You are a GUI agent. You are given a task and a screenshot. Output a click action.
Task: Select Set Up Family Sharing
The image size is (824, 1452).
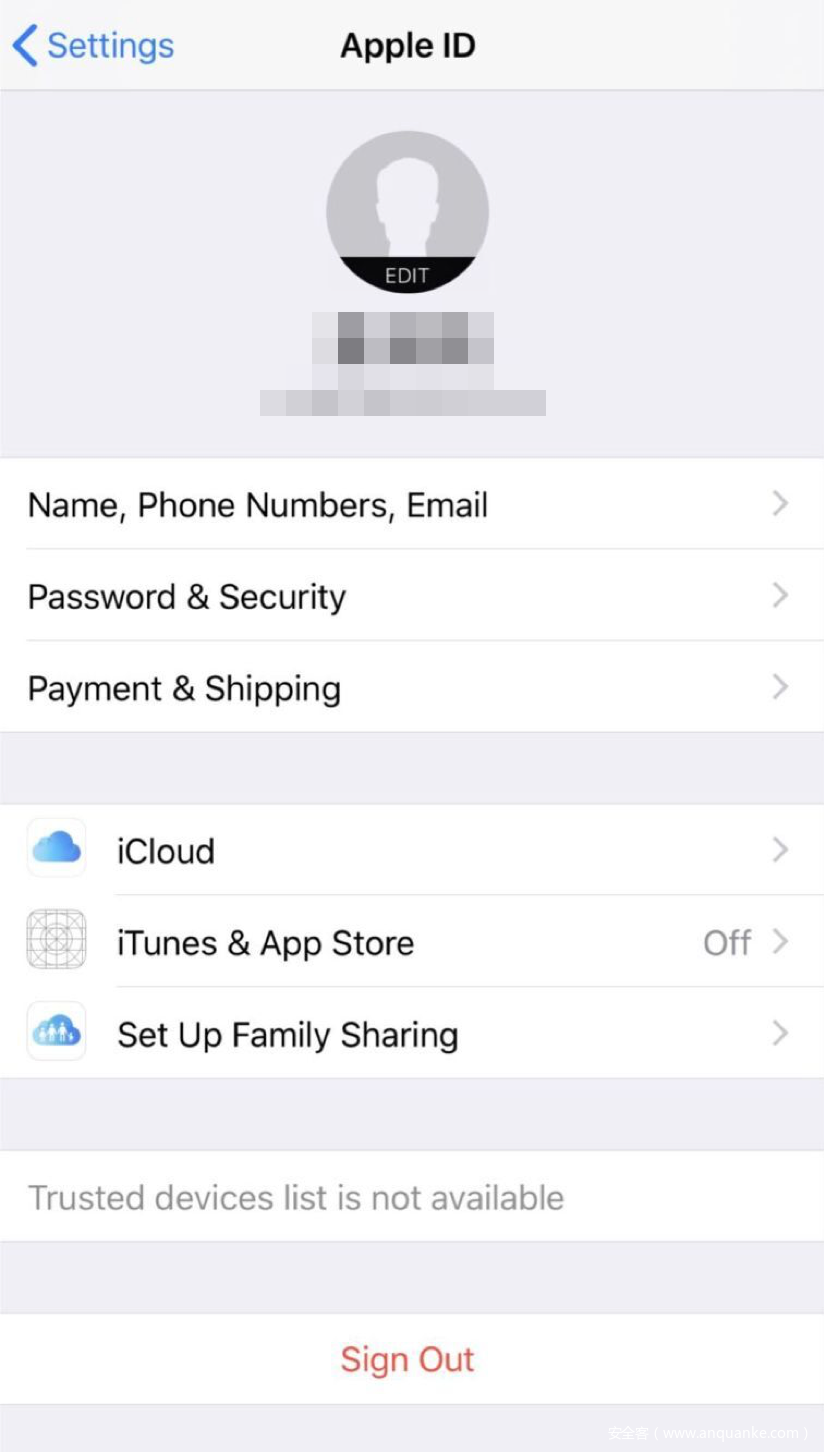[x=412, y=1033]
